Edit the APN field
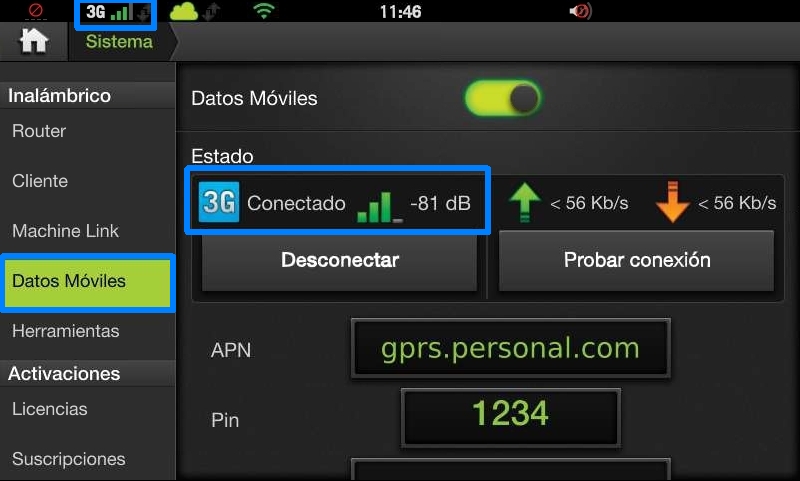Image resolution: width=800 pixels, height=481 pixels. coord(510,349)
